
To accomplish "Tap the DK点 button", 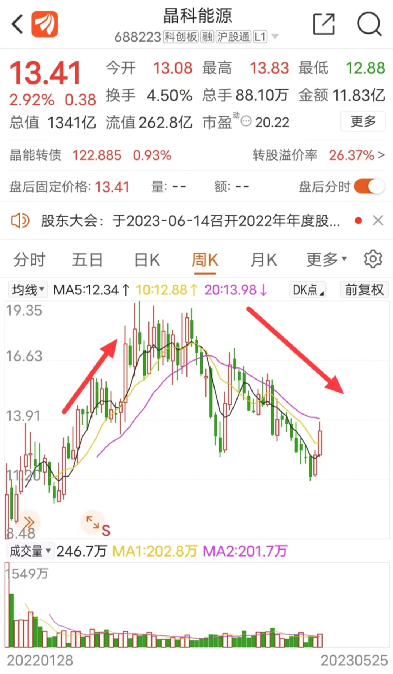I will 308,290.
